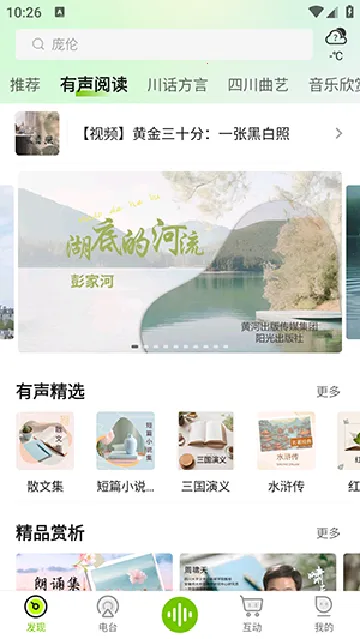This screenshot has height=639, width=360.
Task: Go to the 互动 tab
Action: [x=252, y=614]
